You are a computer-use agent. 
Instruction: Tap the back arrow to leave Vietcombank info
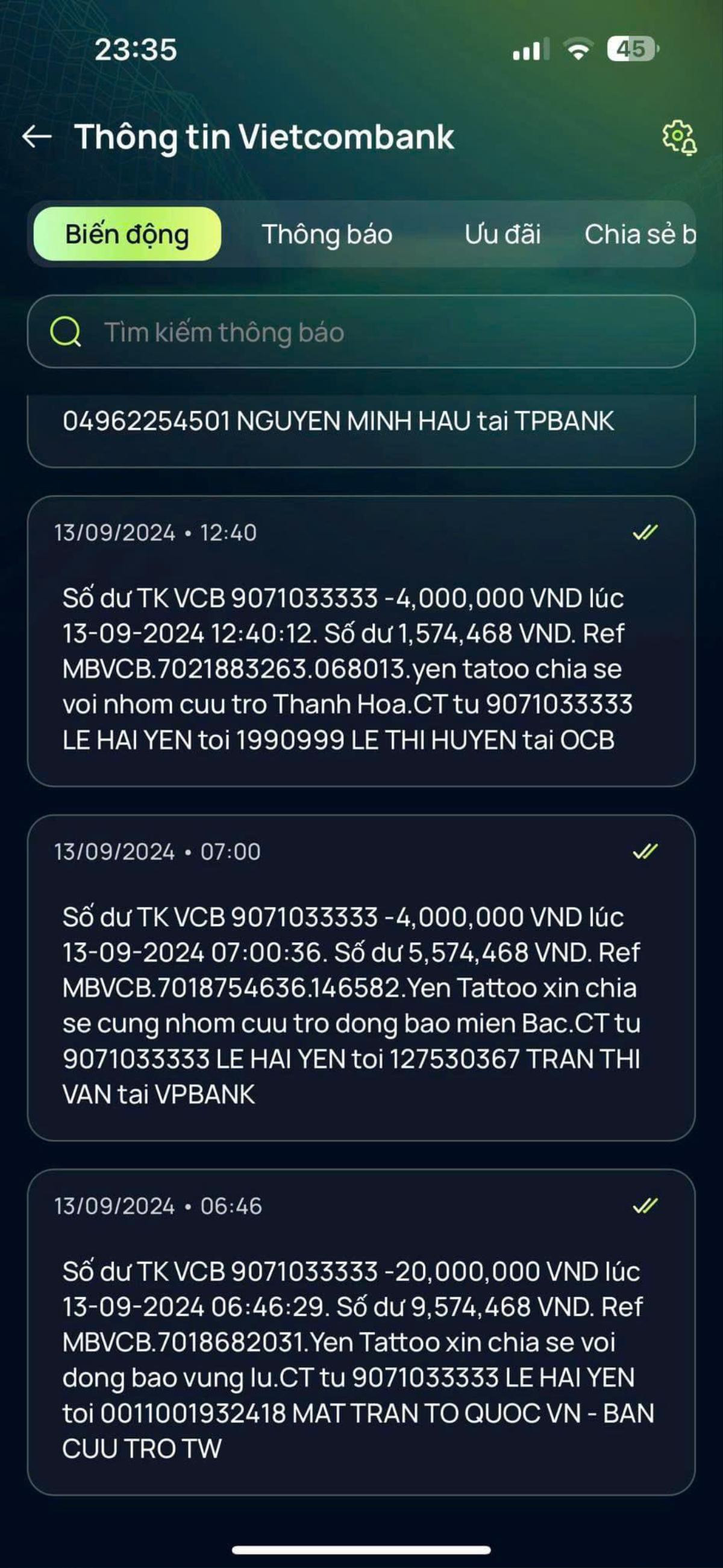pos(37,139)
